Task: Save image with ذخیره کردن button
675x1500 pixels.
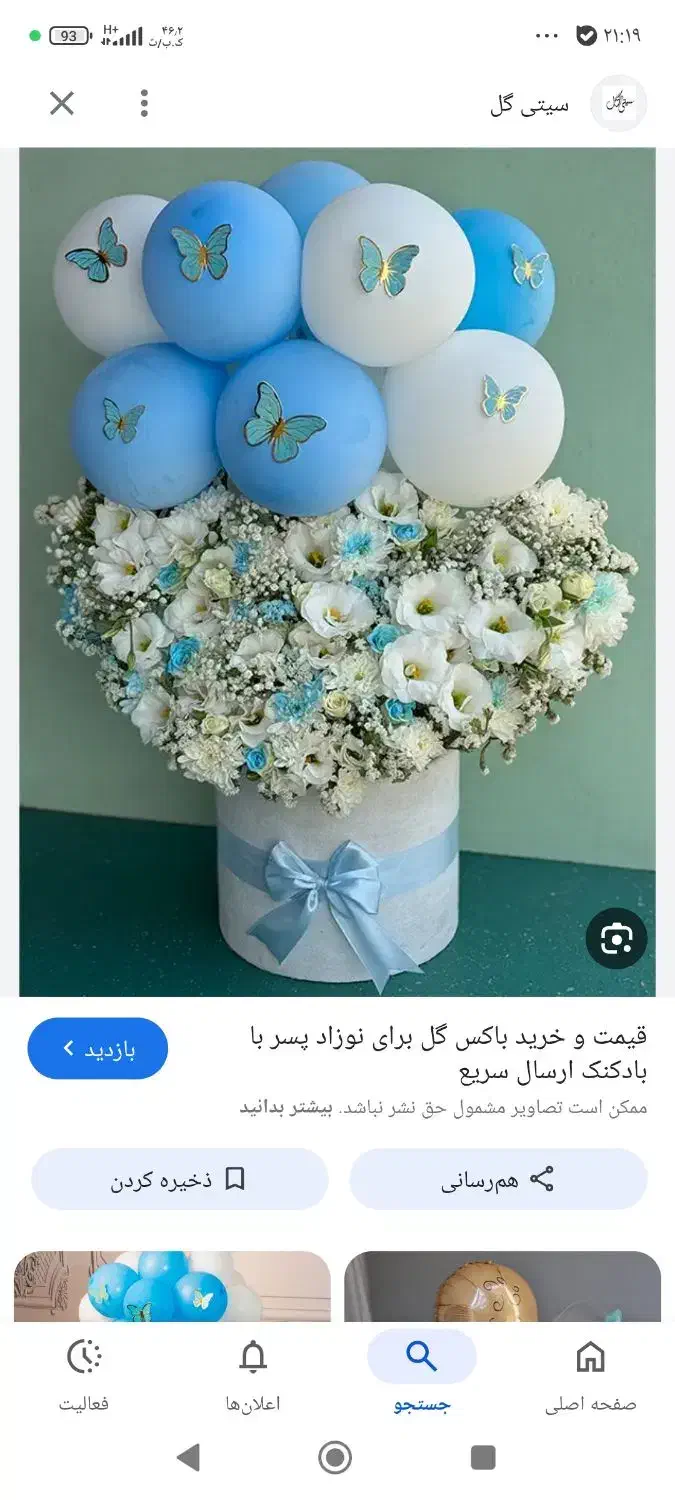Action: tap(180, 1180)
